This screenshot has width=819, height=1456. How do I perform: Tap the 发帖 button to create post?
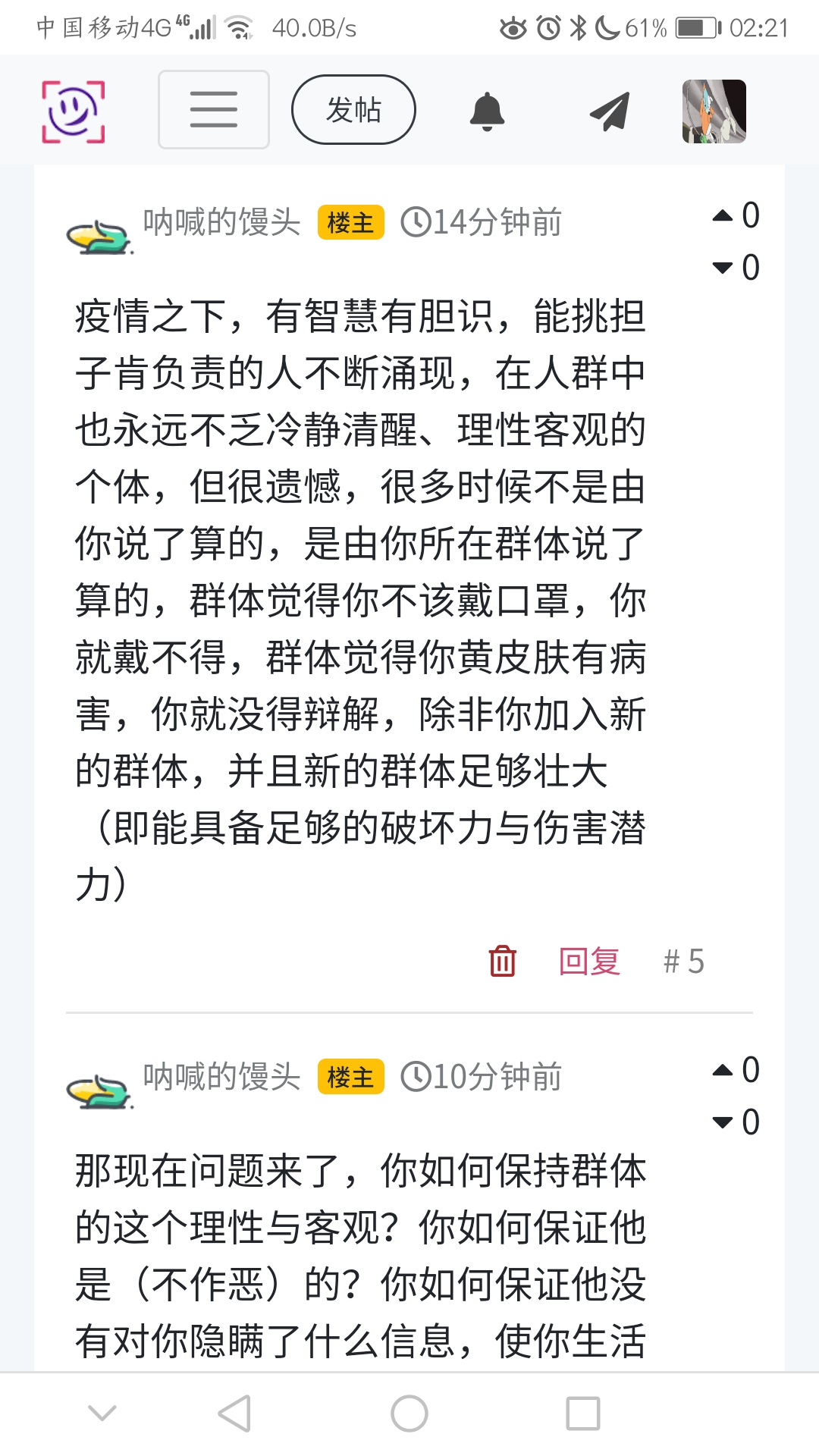pyautogui.click(x=353, y=110)
